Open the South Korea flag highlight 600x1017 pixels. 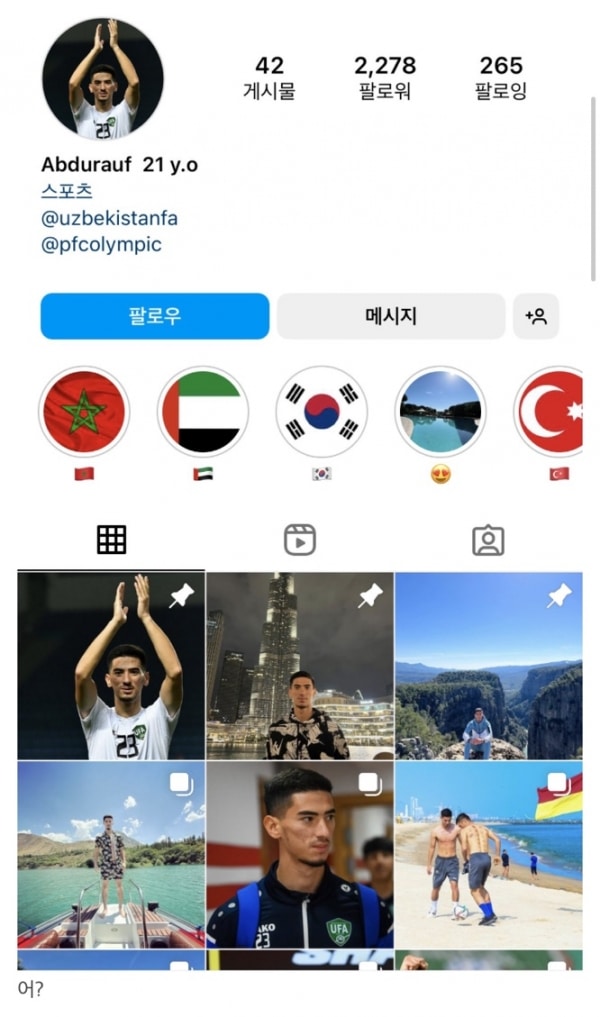coord(322,412)
